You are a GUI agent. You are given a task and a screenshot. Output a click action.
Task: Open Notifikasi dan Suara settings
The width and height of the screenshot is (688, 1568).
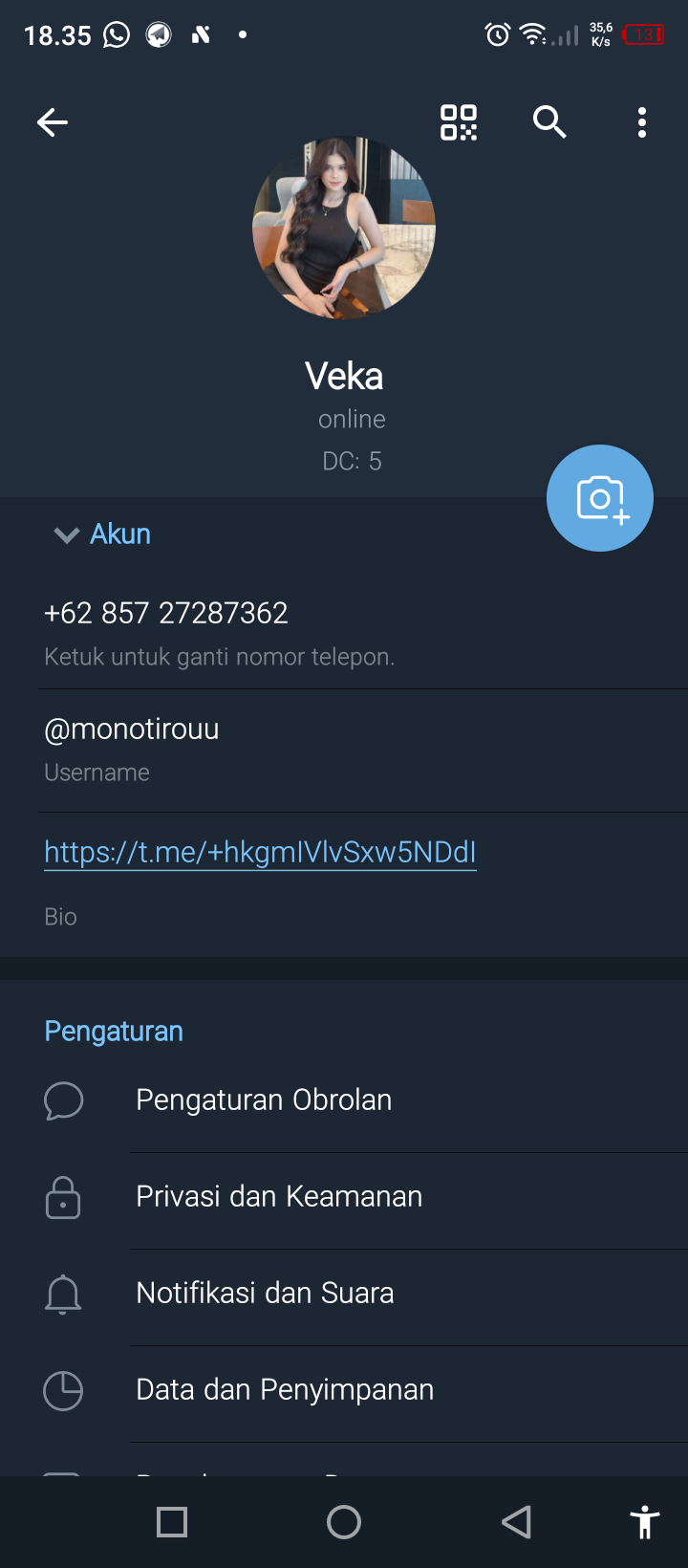[265, 1294]
